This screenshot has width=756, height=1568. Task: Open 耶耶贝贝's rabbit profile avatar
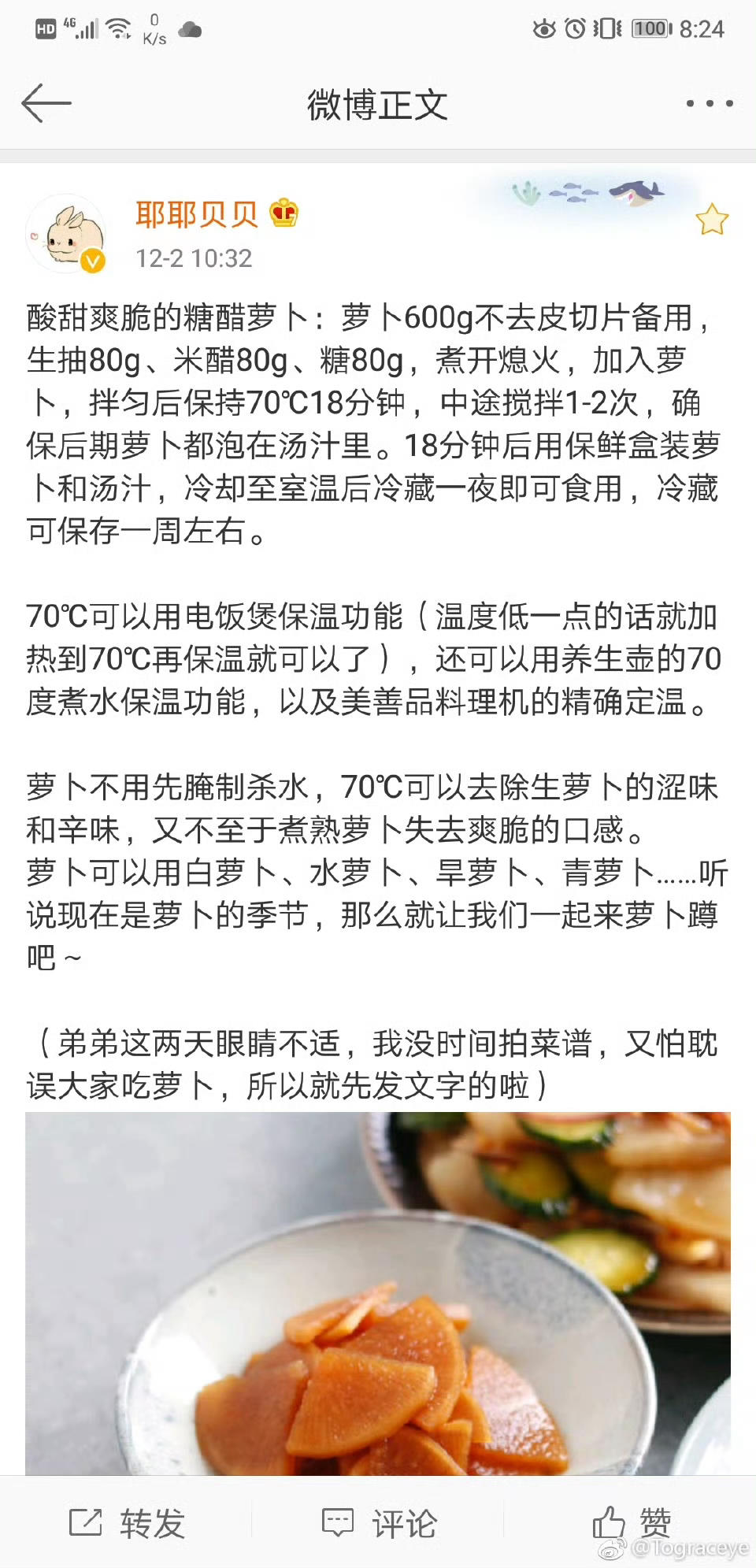pyautogui.click(x=66, y=234)
